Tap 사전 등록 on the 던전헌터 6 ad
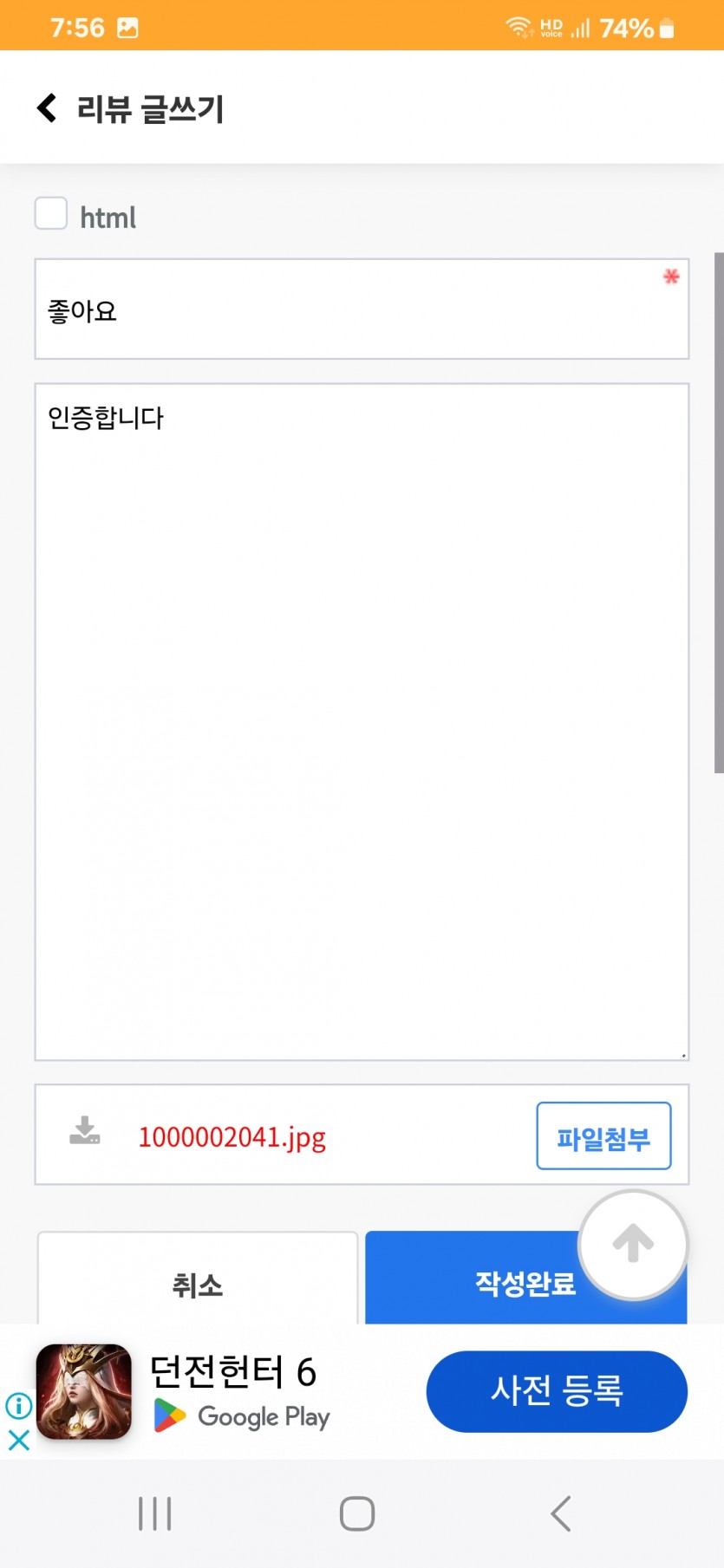The image size is (724, 1568). pyautogui.click(x=557, y=1391)
